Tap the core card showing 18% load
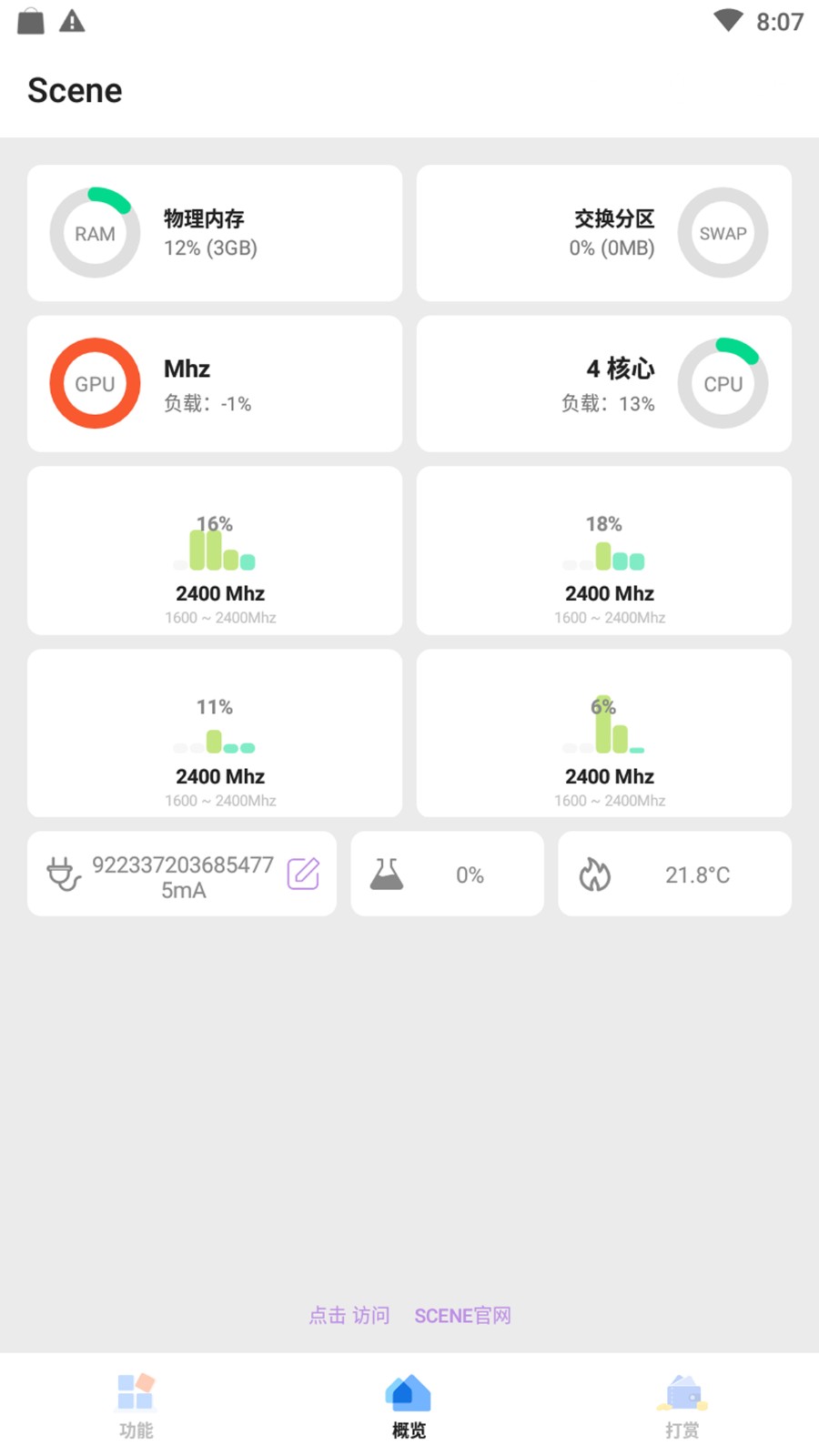The width and height of the screenshot is (819, 1456). (604, 551)
